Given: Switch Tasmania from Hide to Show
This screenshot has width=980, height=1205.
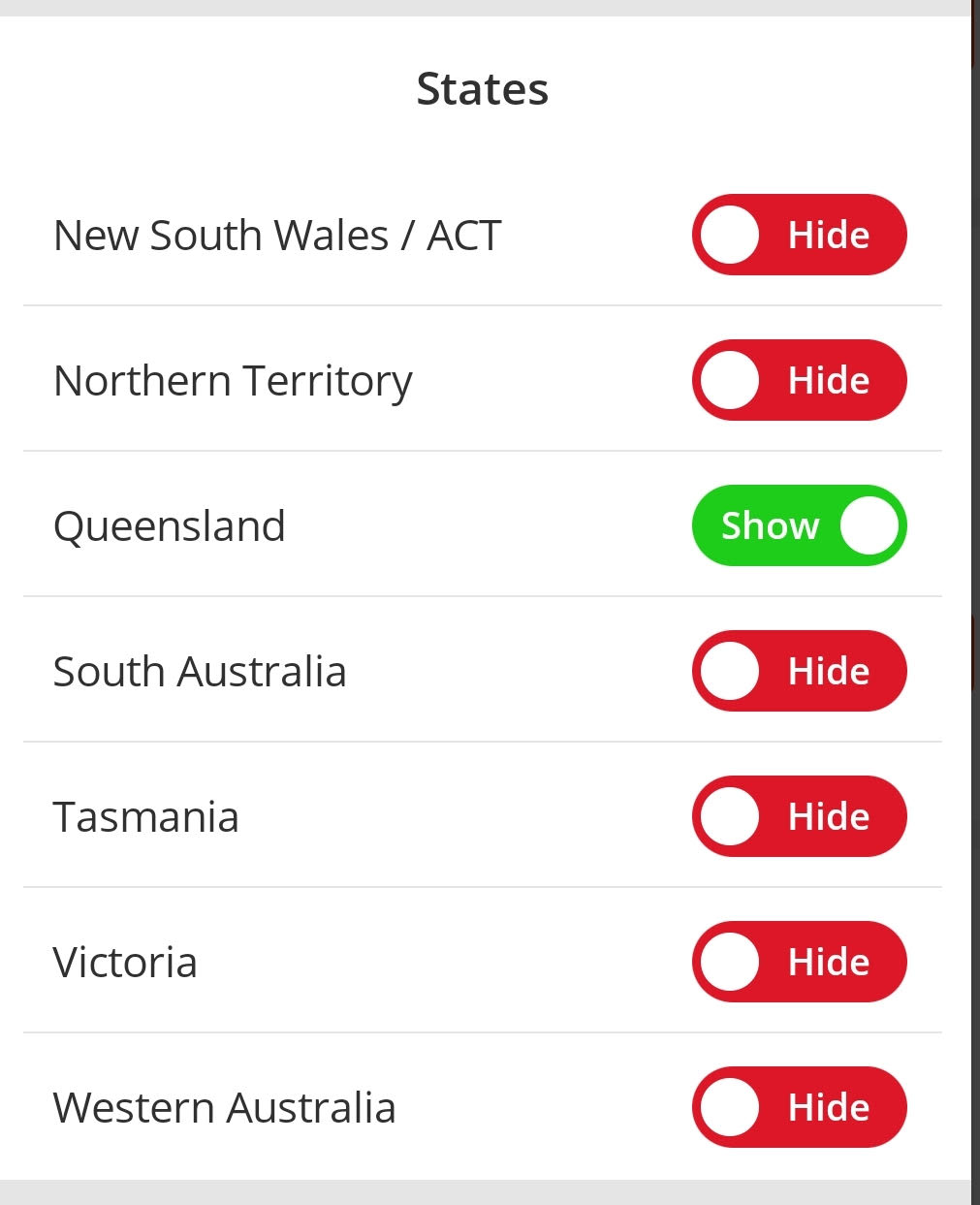Looking at the screenshot, I should point(799,816).
